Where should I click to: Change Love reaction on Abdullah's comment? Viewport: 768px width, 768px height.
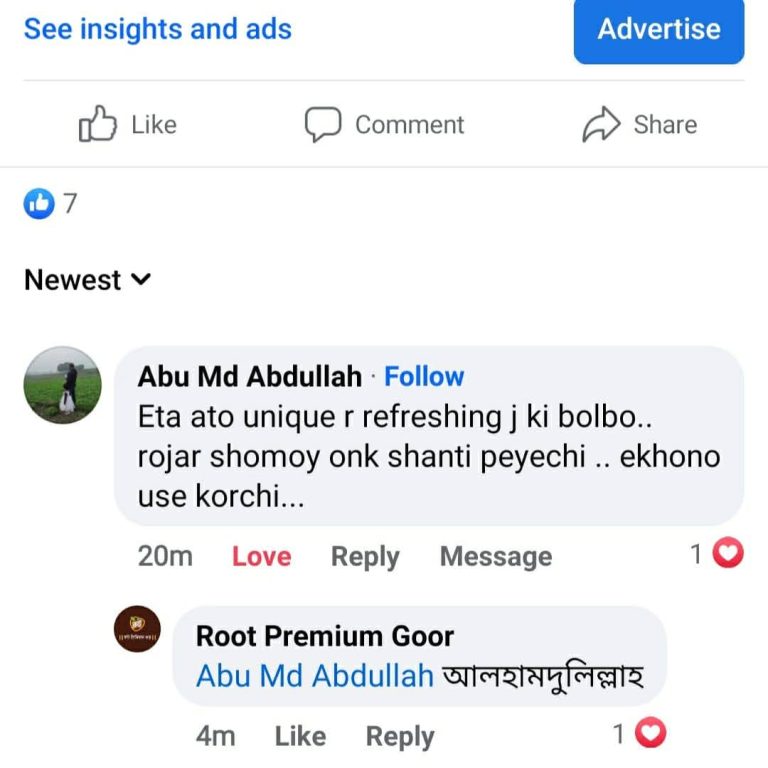click(x=261, y=557)
